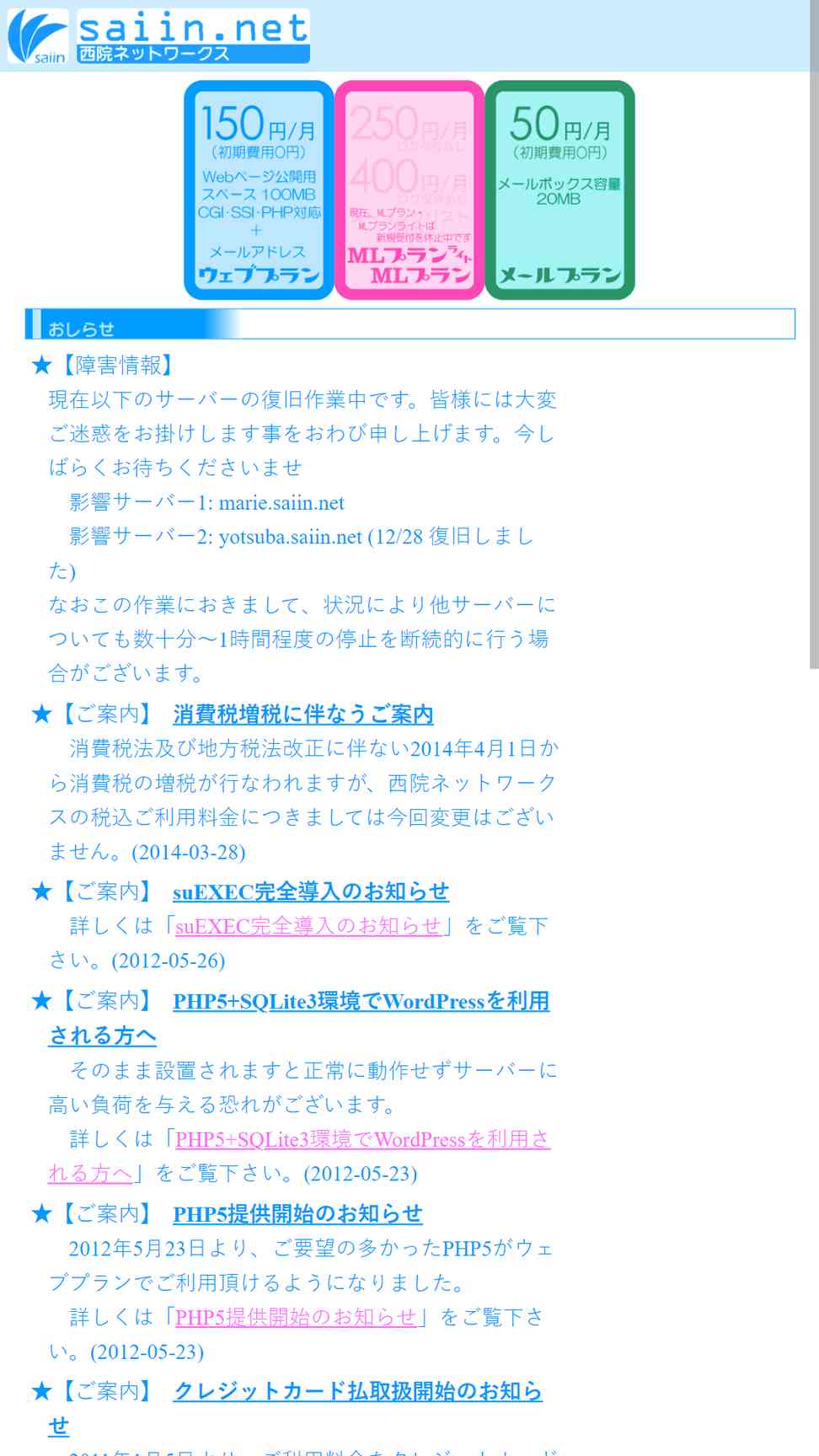Open the 消費税増税に伴なうご案内 heading link
Viewport: 819px width, 1456px height.
tap(303, 715)
